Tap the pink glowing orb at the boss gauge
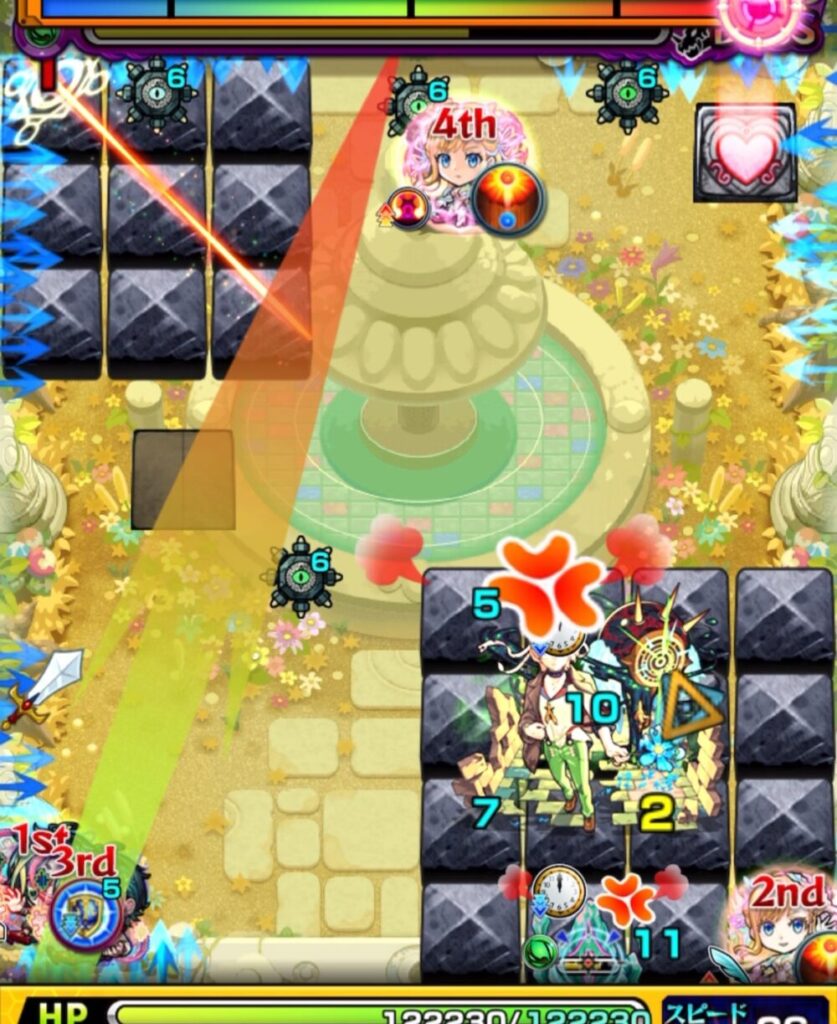This screenshot has width=837, height=1024. pos(762,19)
